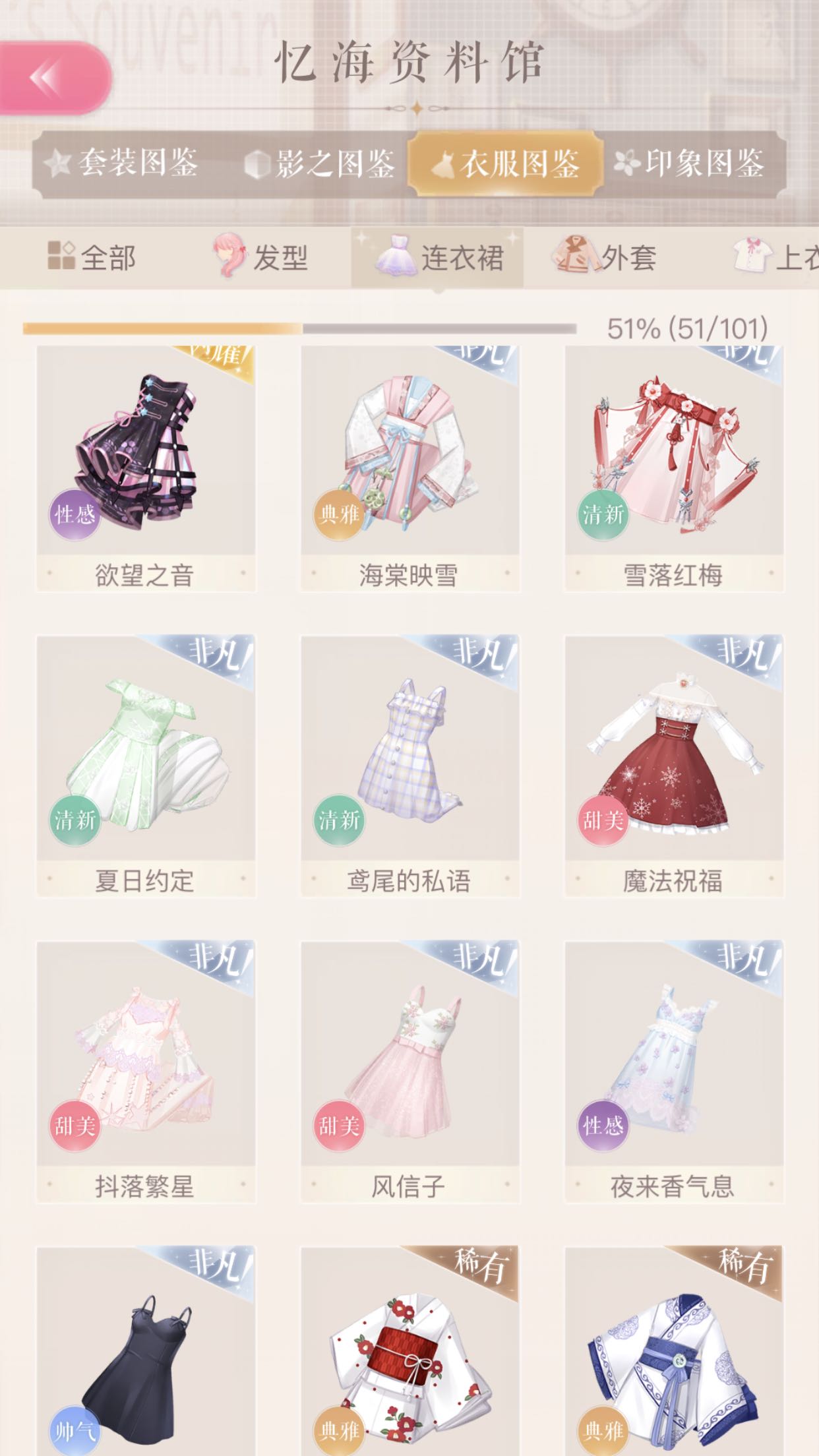819x1456 pixels.
Task: Select the 全部 category
Action: coord(92,257)
